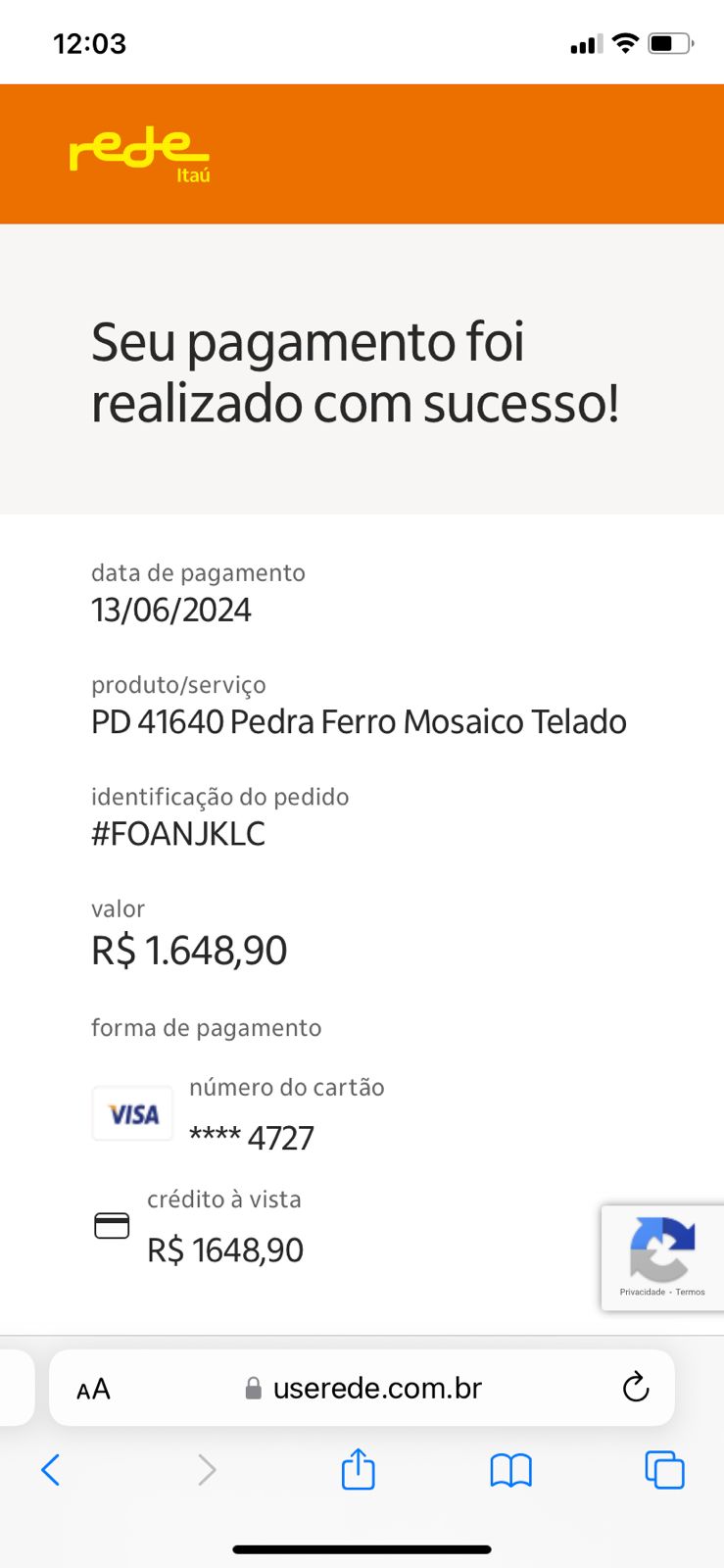This screenshot has width=724, height=1568.
Task: Tap the credit card icon beside crédito à vista
Action: (x=111, y=1225)
